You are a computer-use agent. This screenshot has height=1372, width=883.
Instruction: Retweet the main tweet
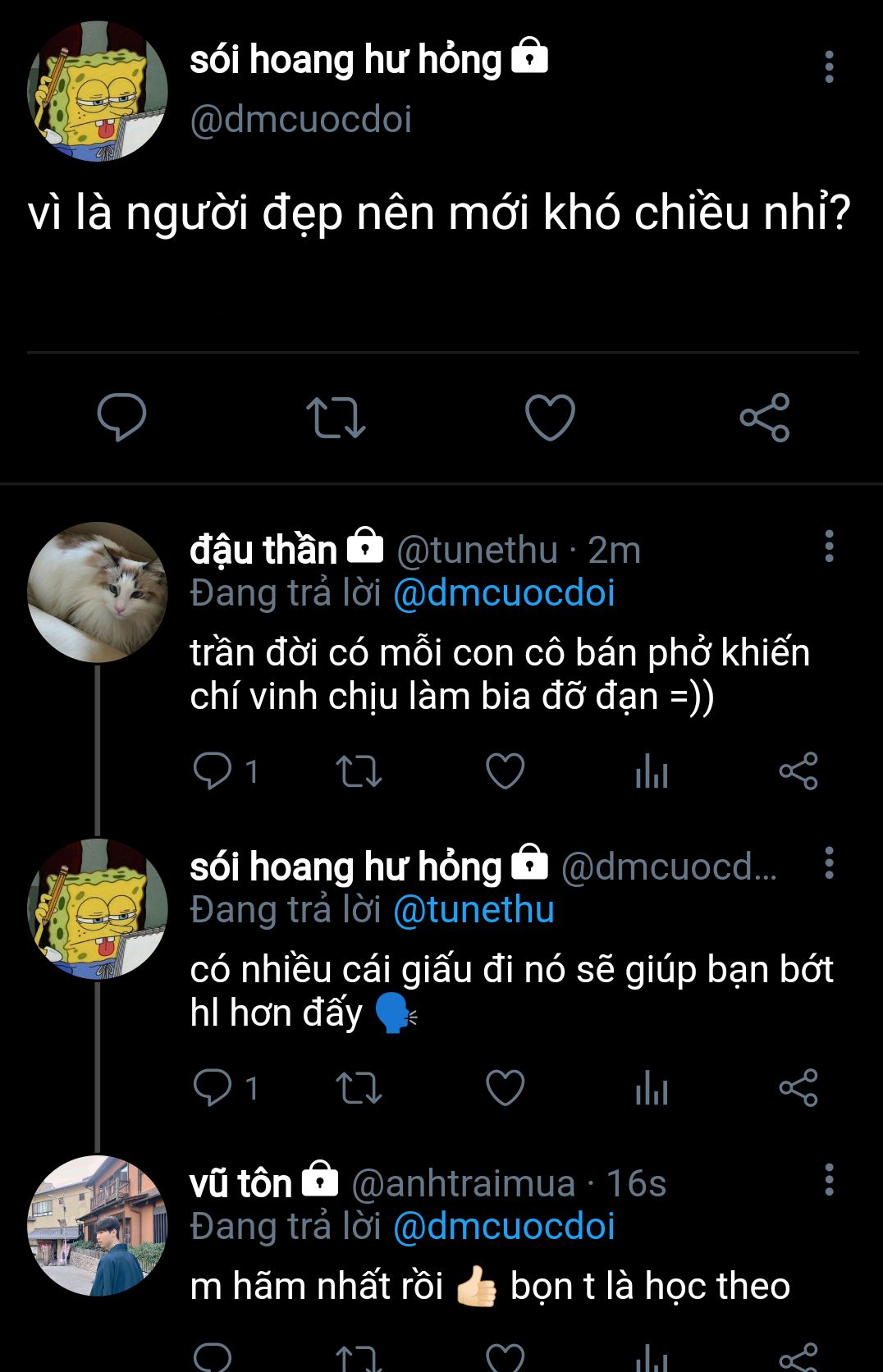336,417
